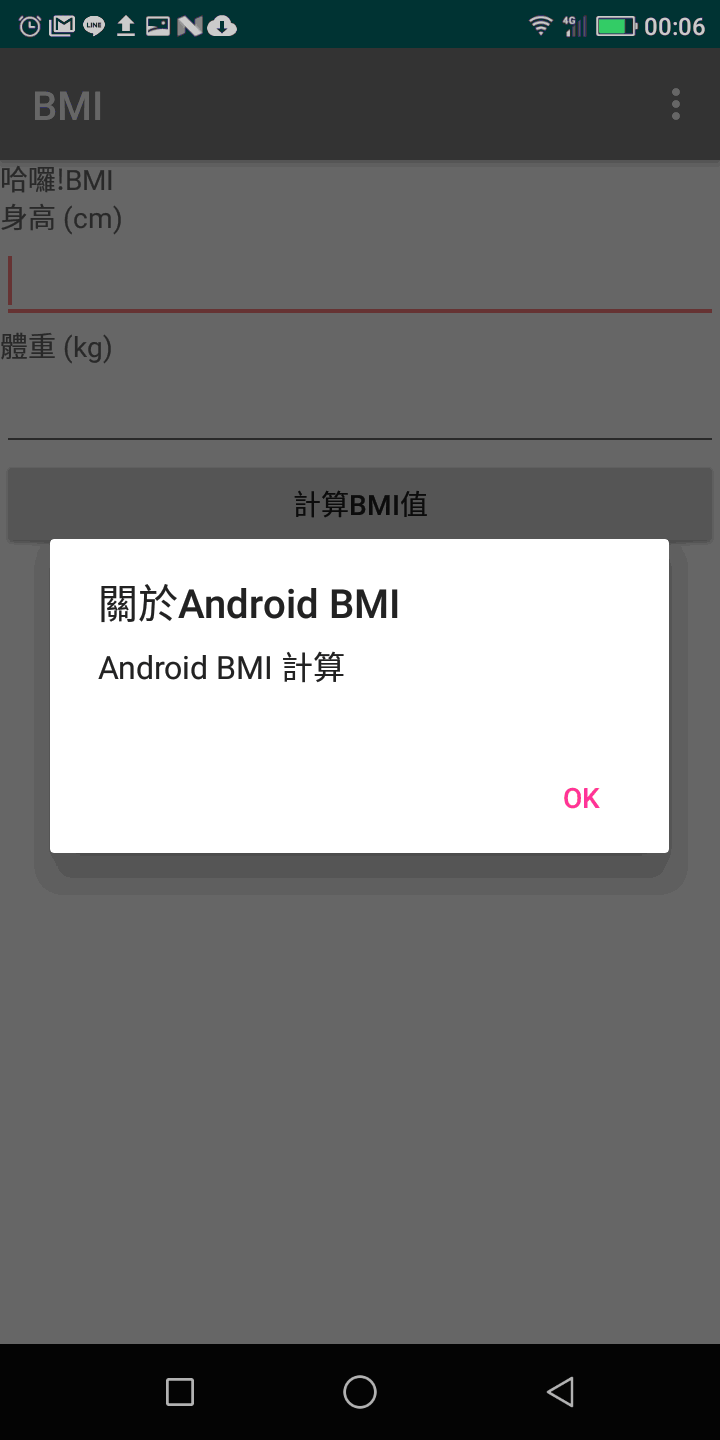Select the 體重 (kg) input field
Screen dimensions: 720x1440
tap(360, 410)
